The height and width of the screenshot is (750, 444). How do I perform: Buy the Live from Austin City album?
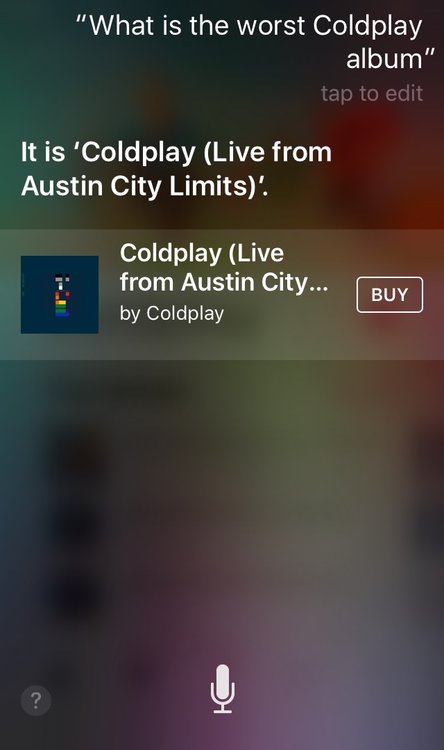[389, 295]
